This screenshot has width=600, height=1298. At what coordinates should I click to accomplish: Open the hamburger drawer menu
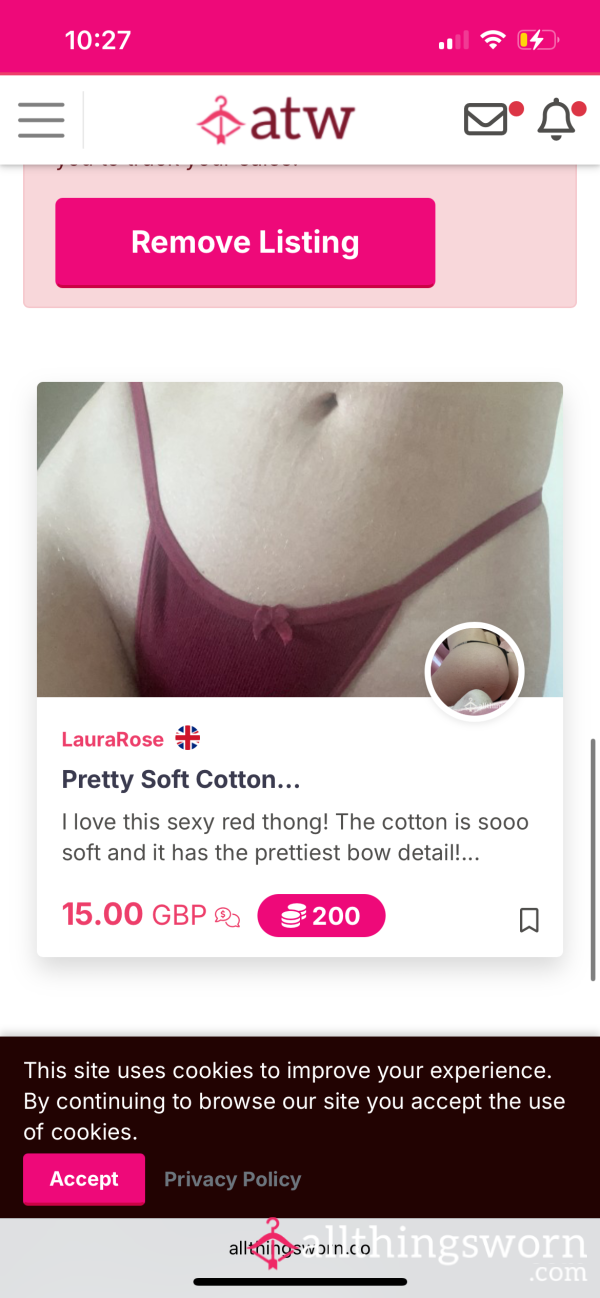click(41, 120)
